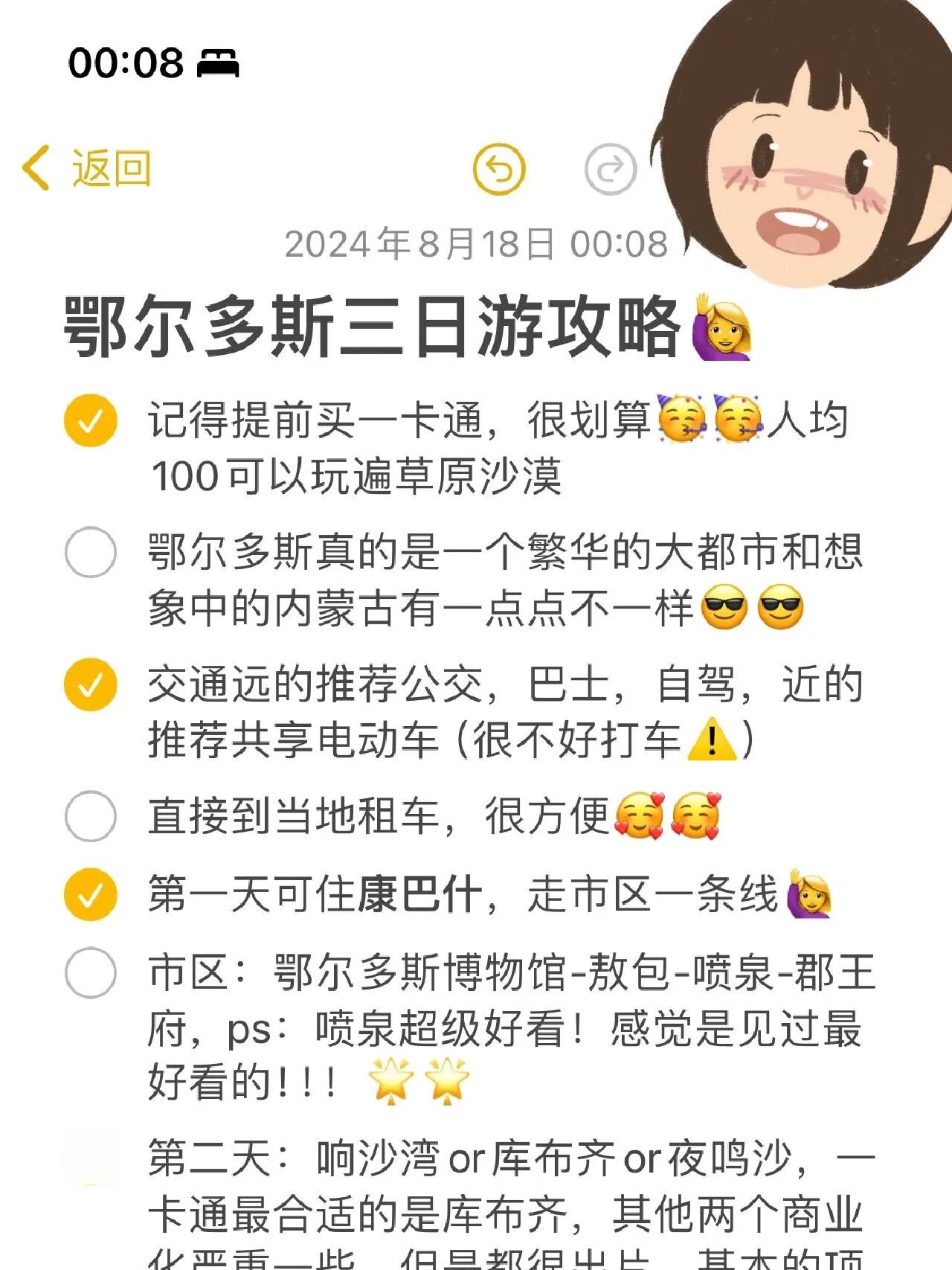952x1270 pixels.
Task: Uncheck the 交通远的推荐公交 item
Action: [x=91, y=684]
